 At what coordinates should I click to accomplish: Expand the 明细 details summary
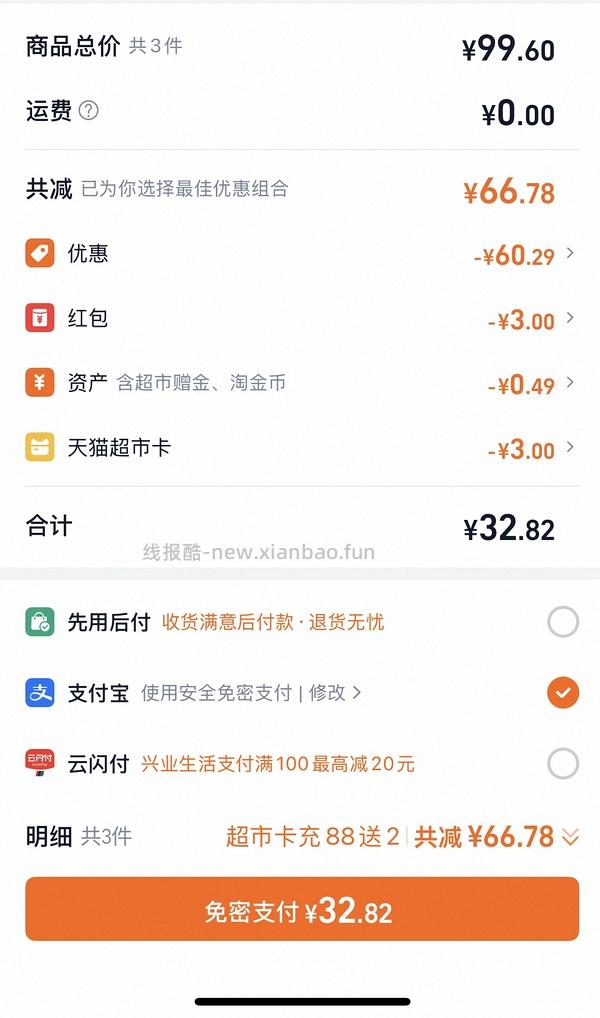[x=570, y=837]
